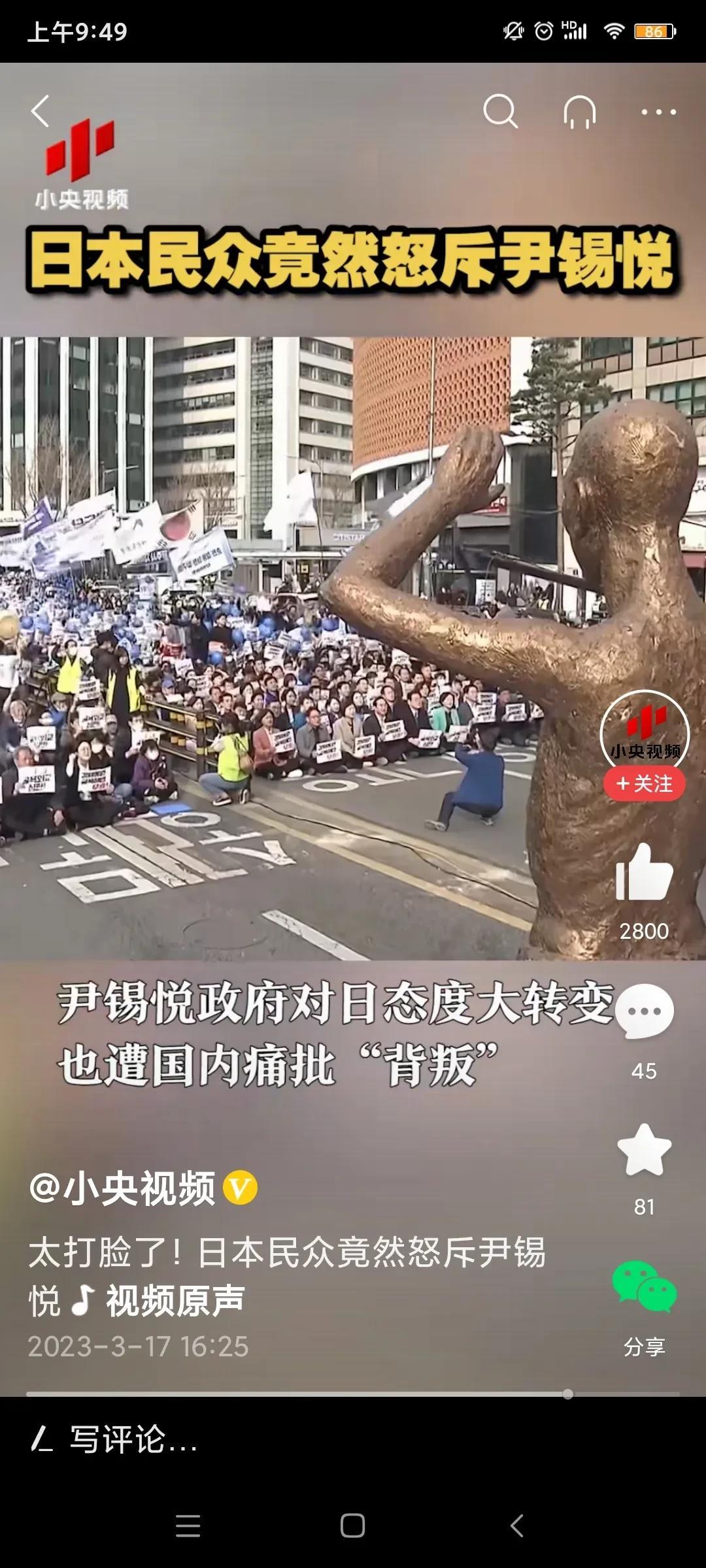This screenshot has height=1568, width=706.
Task: Open search from the magnifier icon
Action: [501, 111]
